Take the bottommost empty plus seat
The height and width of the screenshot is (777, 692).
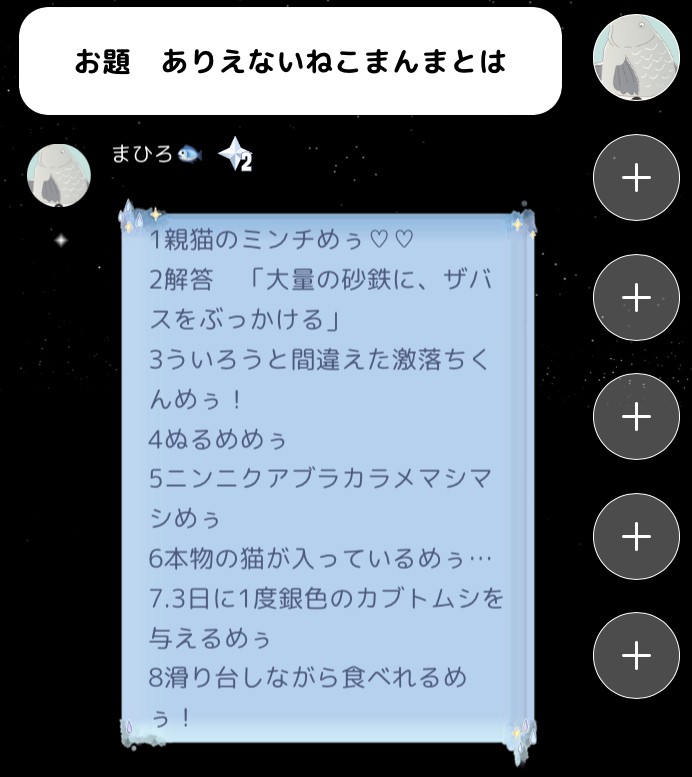tap(636, 655)
